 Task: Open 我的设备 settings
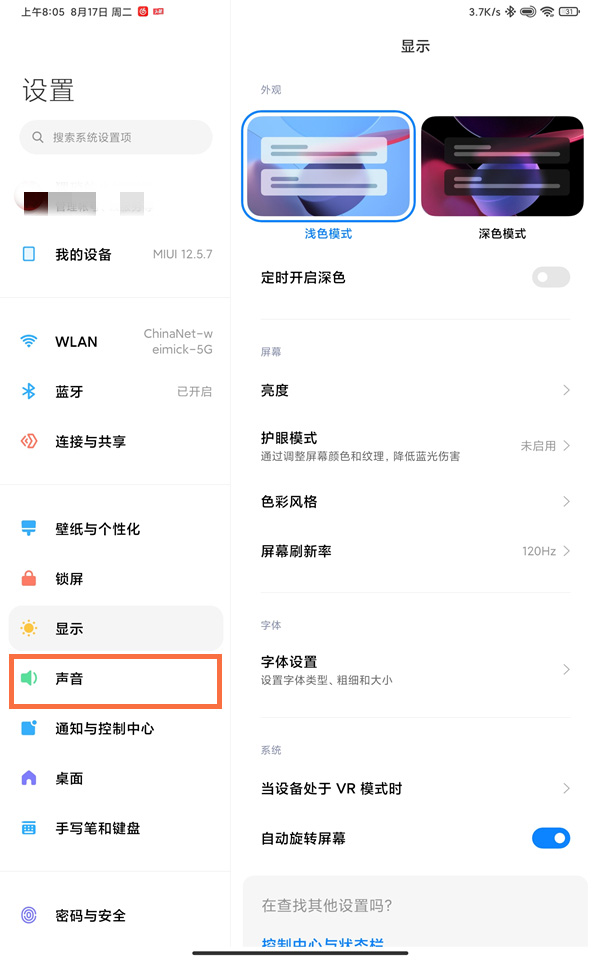click(115, 255)
